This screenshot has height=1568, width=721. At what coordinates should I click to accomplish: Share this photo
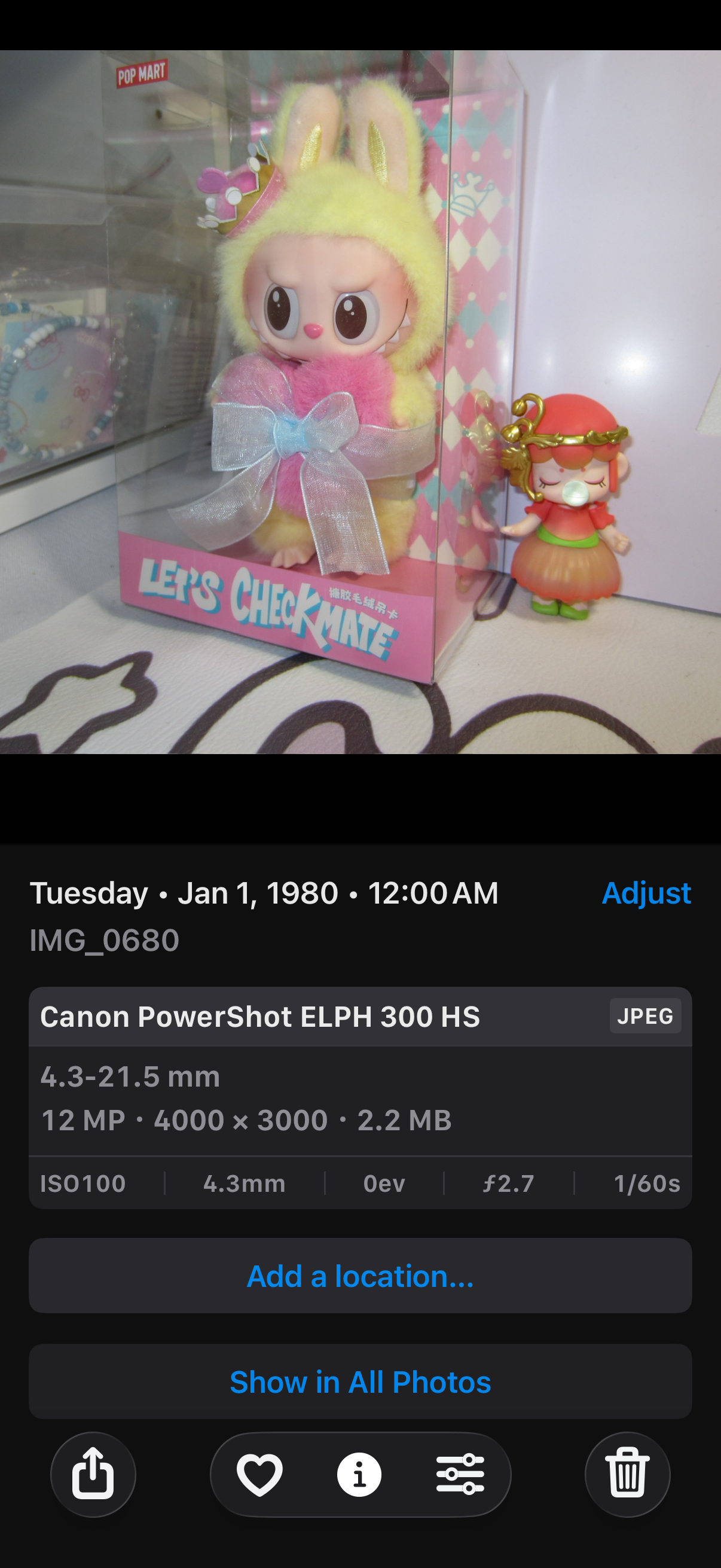[93, 1474]
